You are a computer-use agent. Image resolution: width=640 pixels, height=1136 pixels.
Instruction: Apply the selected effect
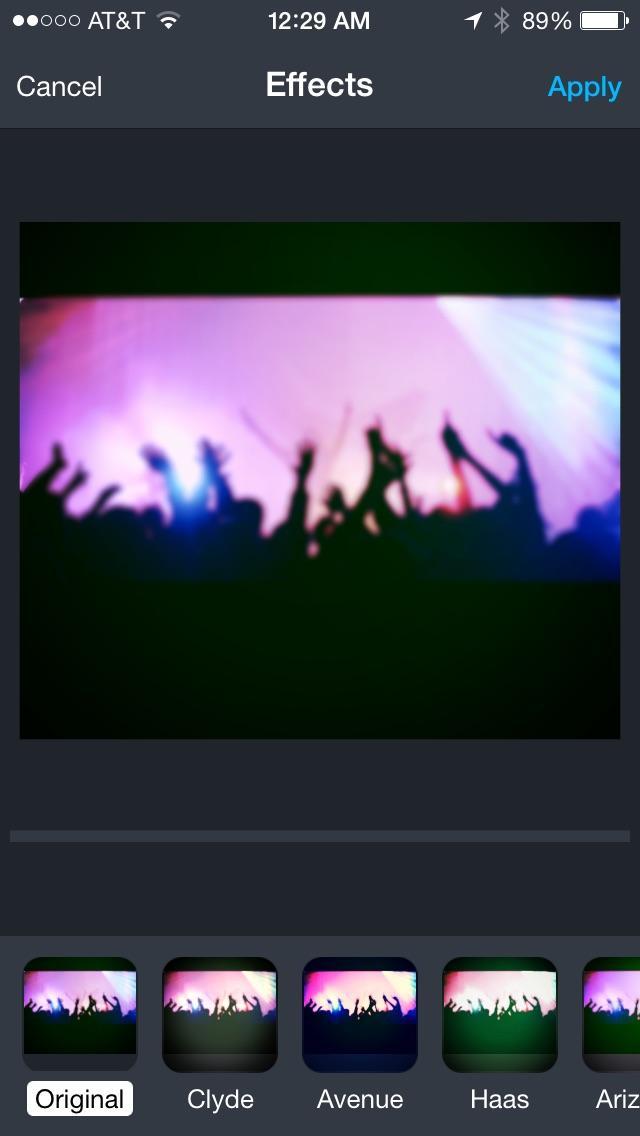[584, 87]
